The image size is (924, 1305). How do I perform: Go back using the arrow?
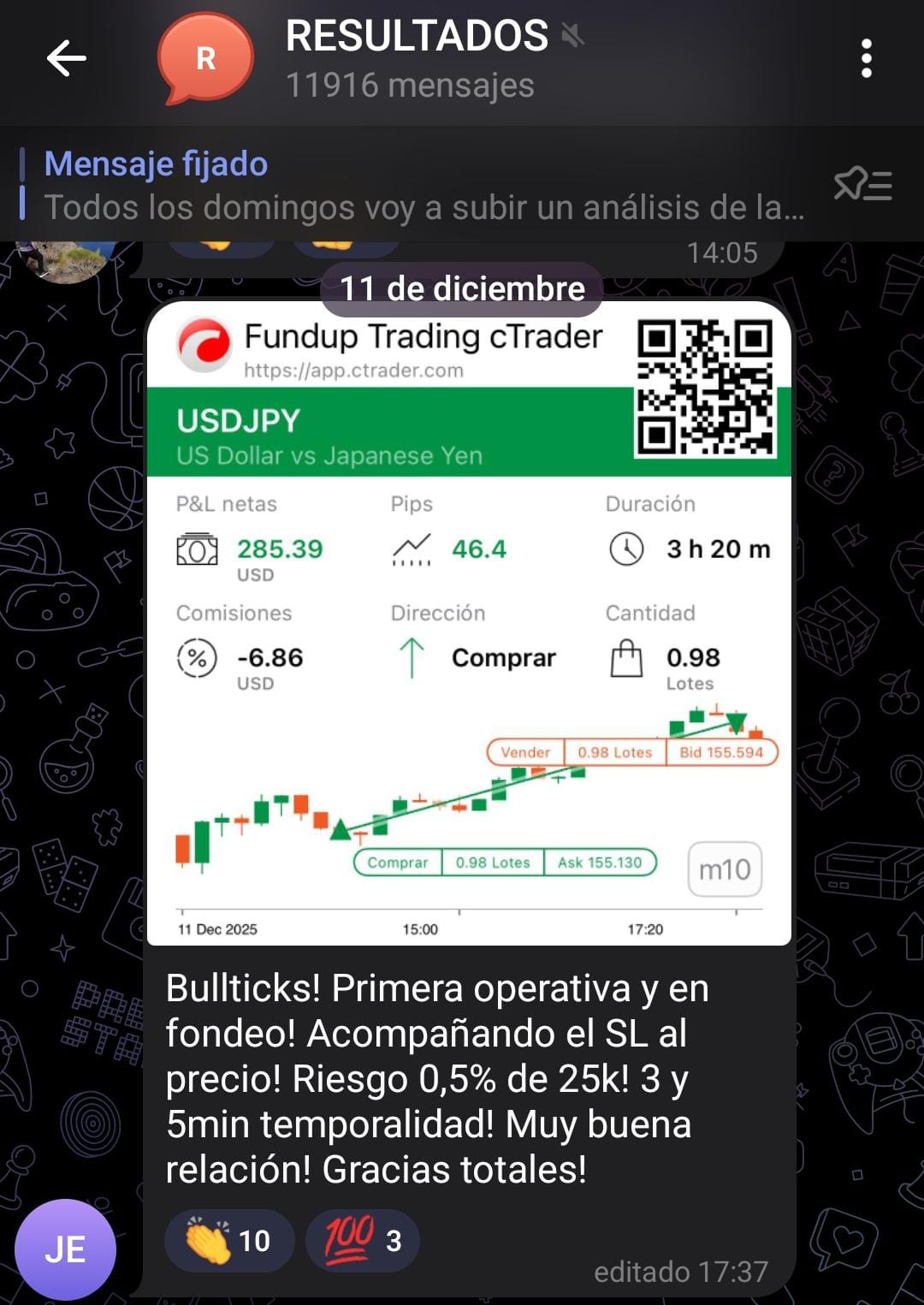[66, 59]
